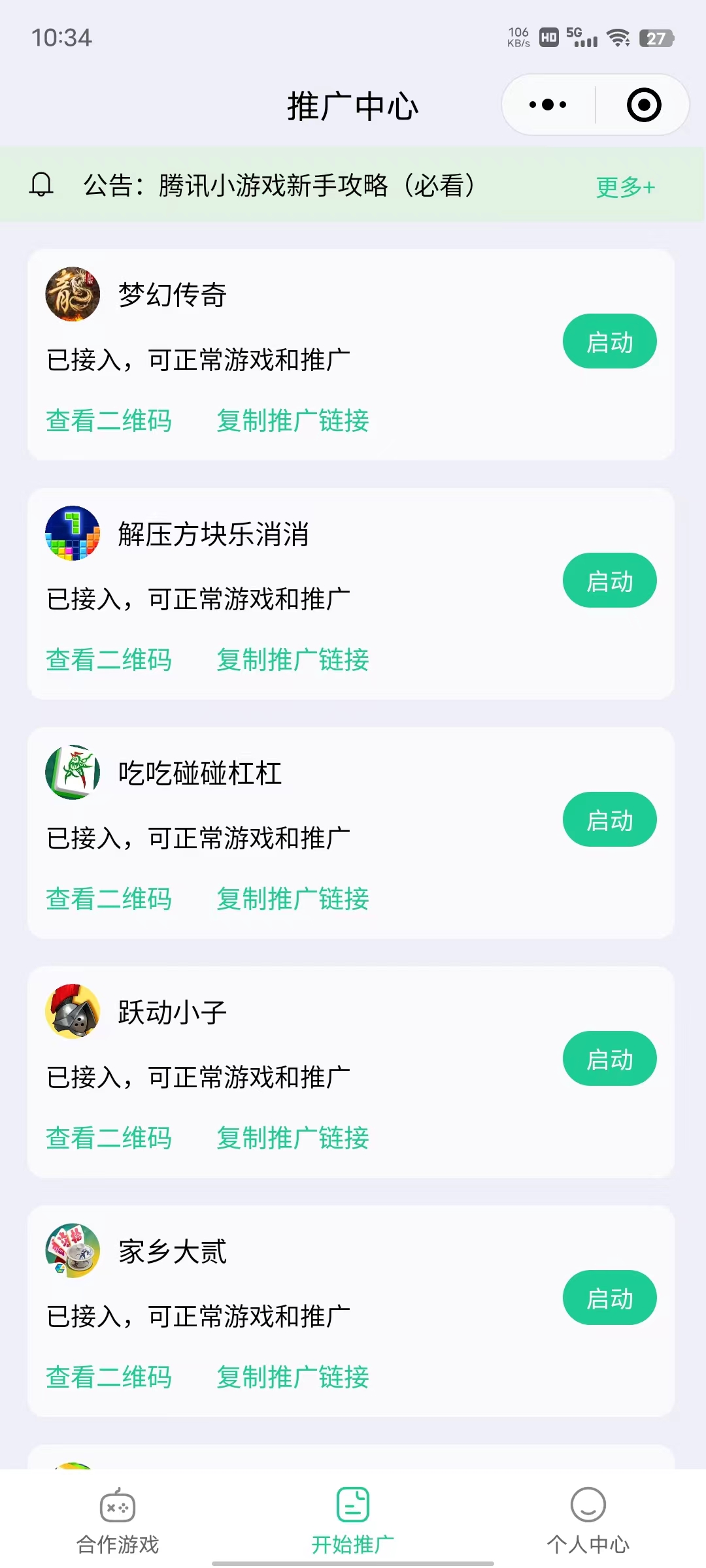Show QR code for 跃动小子

click(x=109, y=1137)
